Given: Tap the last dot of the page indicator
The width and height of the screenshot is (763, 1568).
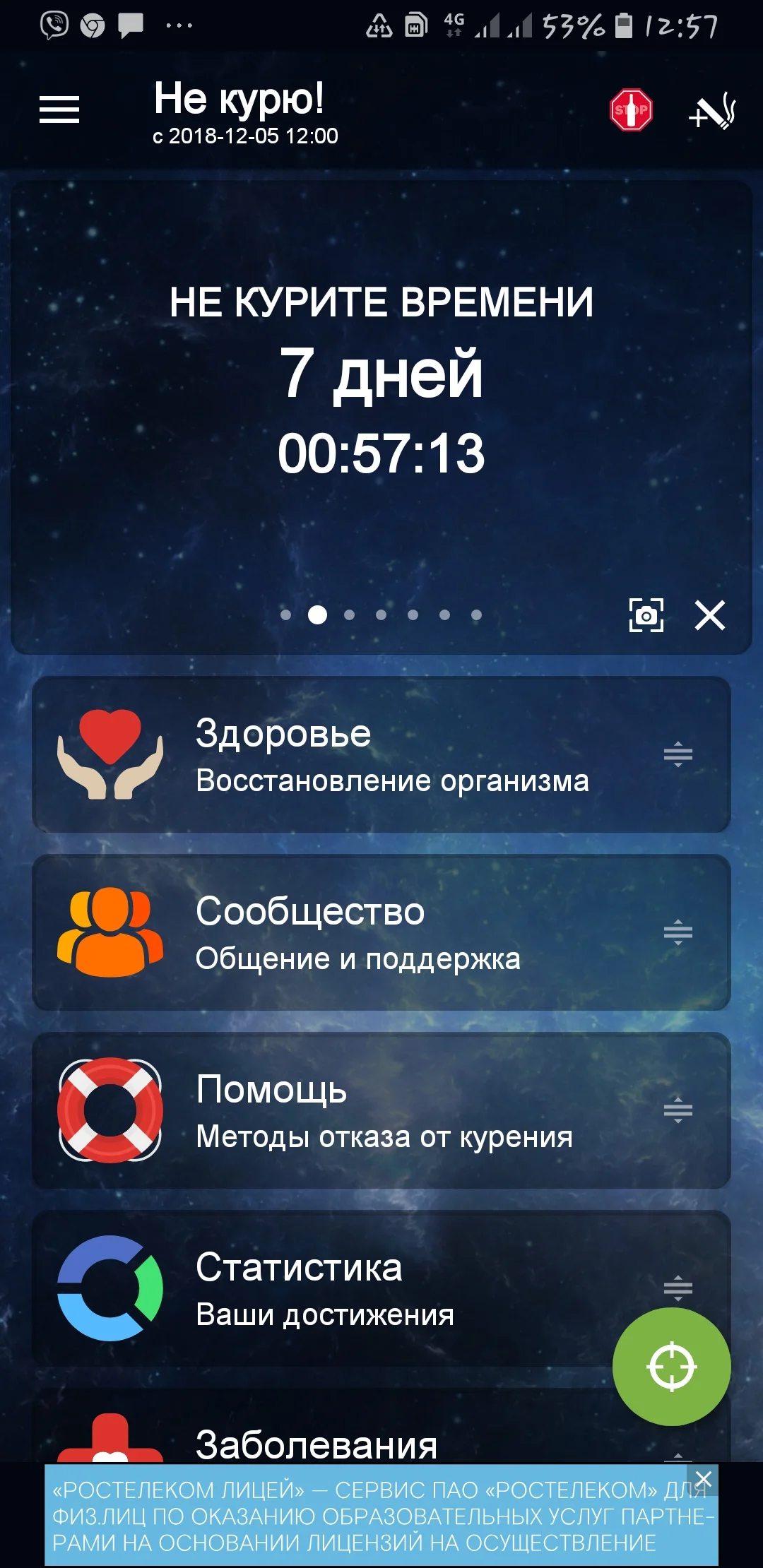Looking at the screenshot, I should click(x=475, y=615).
